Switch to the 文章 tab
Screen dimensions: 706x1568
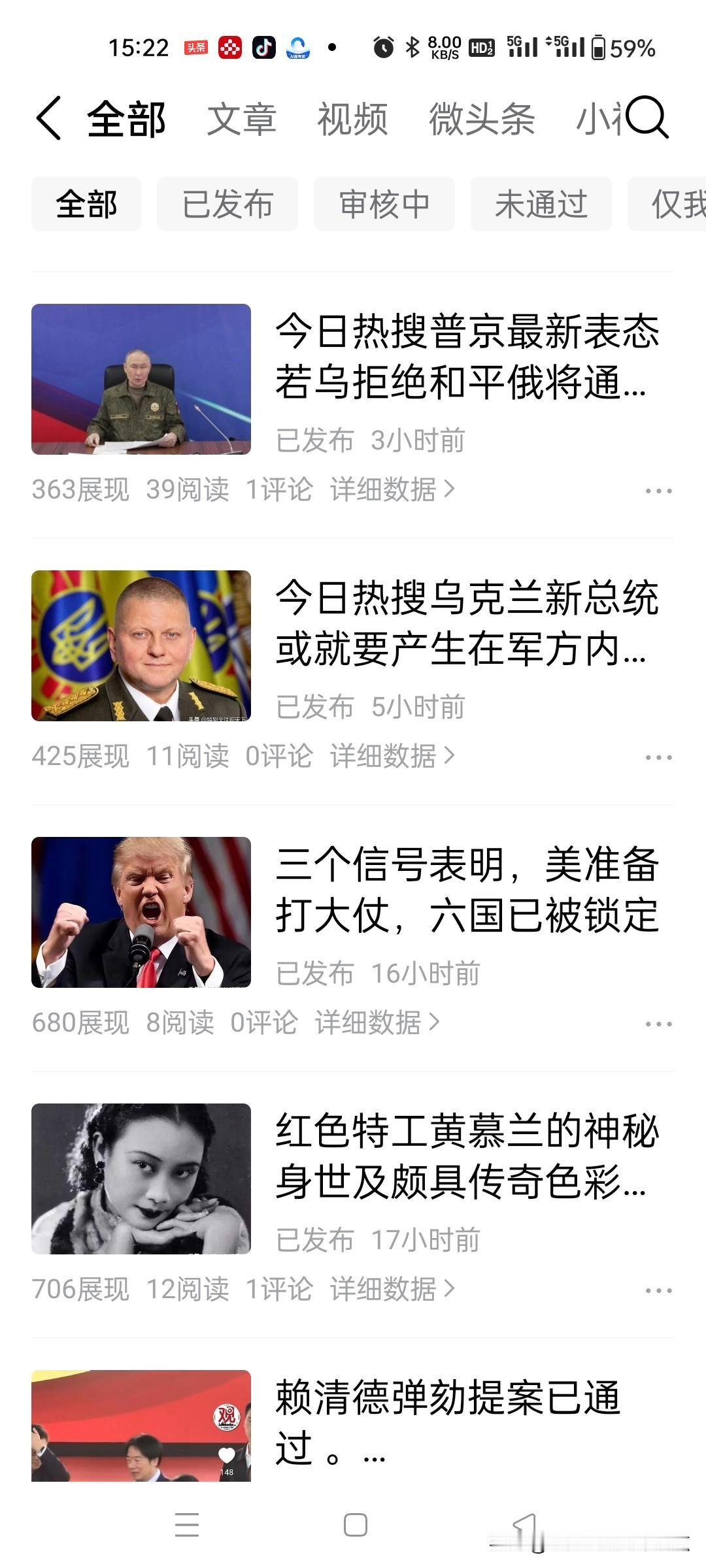coord(241,120)
